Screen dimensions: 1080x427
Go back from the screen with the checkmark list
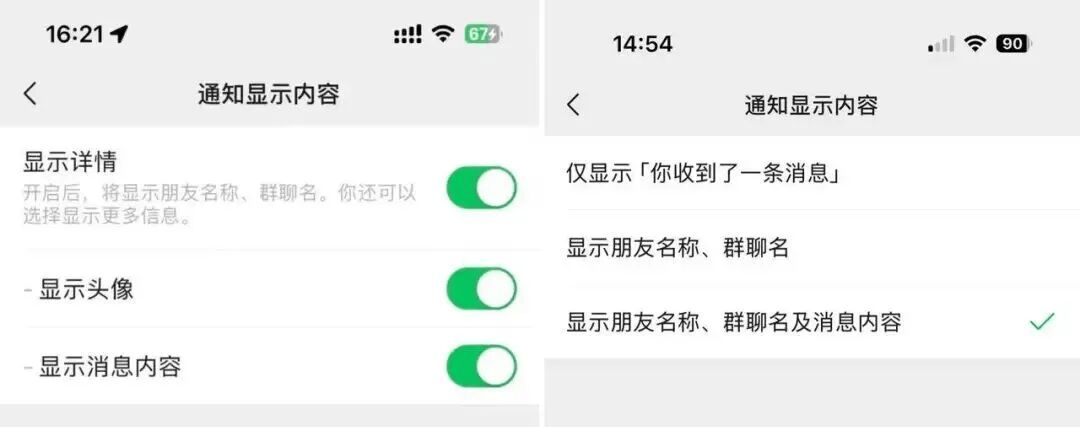point(573,104)
